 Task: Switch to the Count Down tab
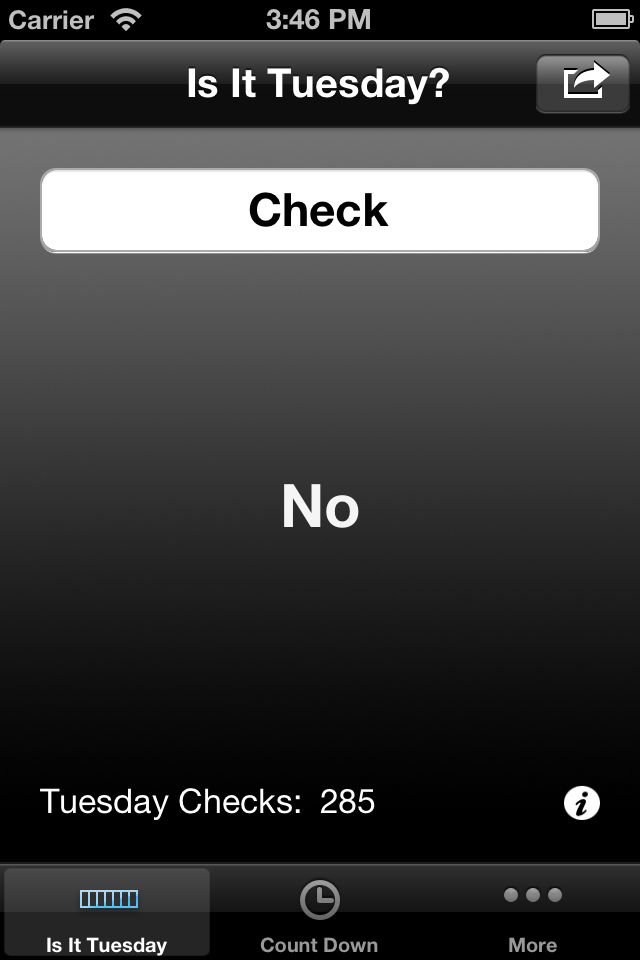point(319,914)
